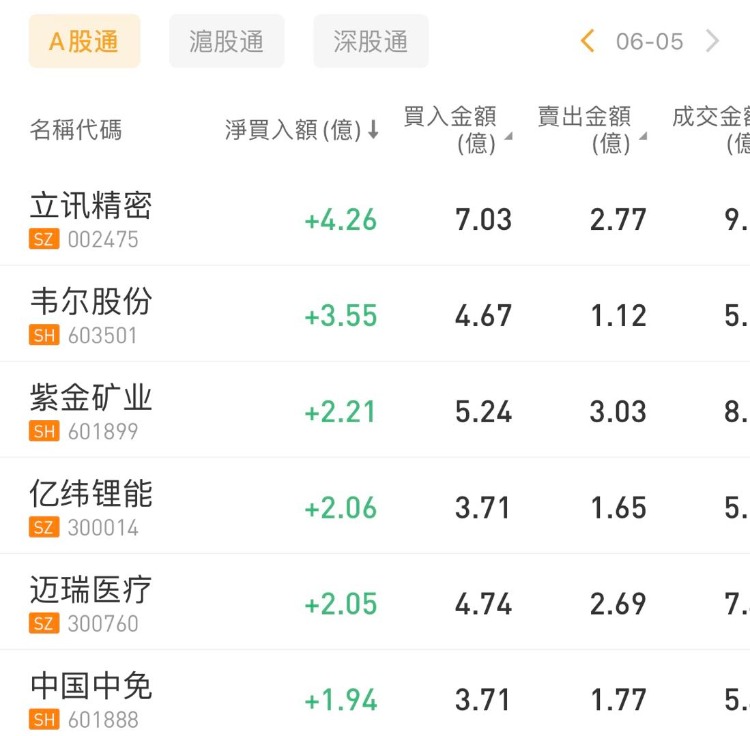750x736 pixels.
Task: Go to the next date
Action: [x=713, y=41]
